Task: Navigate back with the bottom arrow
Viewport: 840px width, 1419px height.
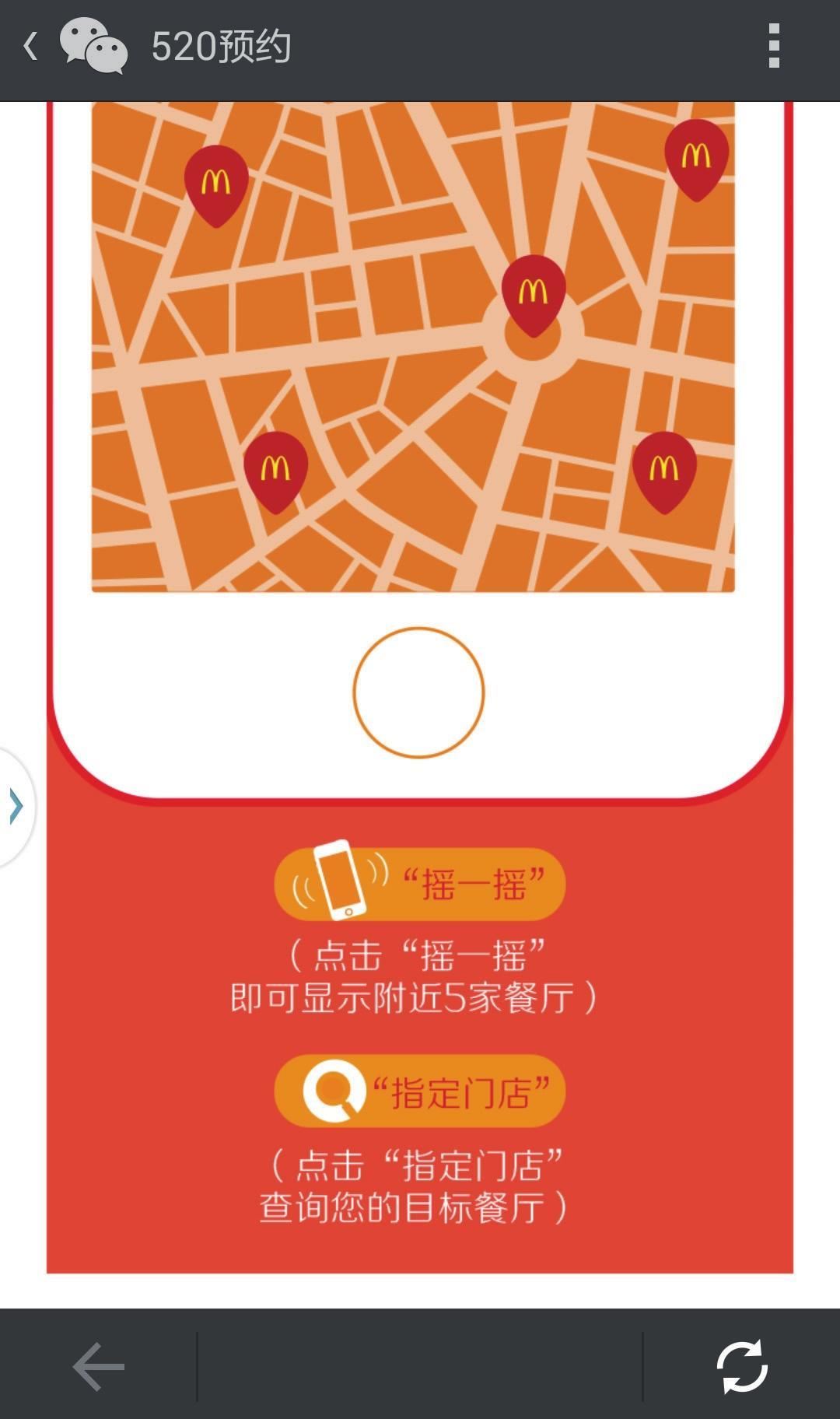Action: [x=99, y=1366]
